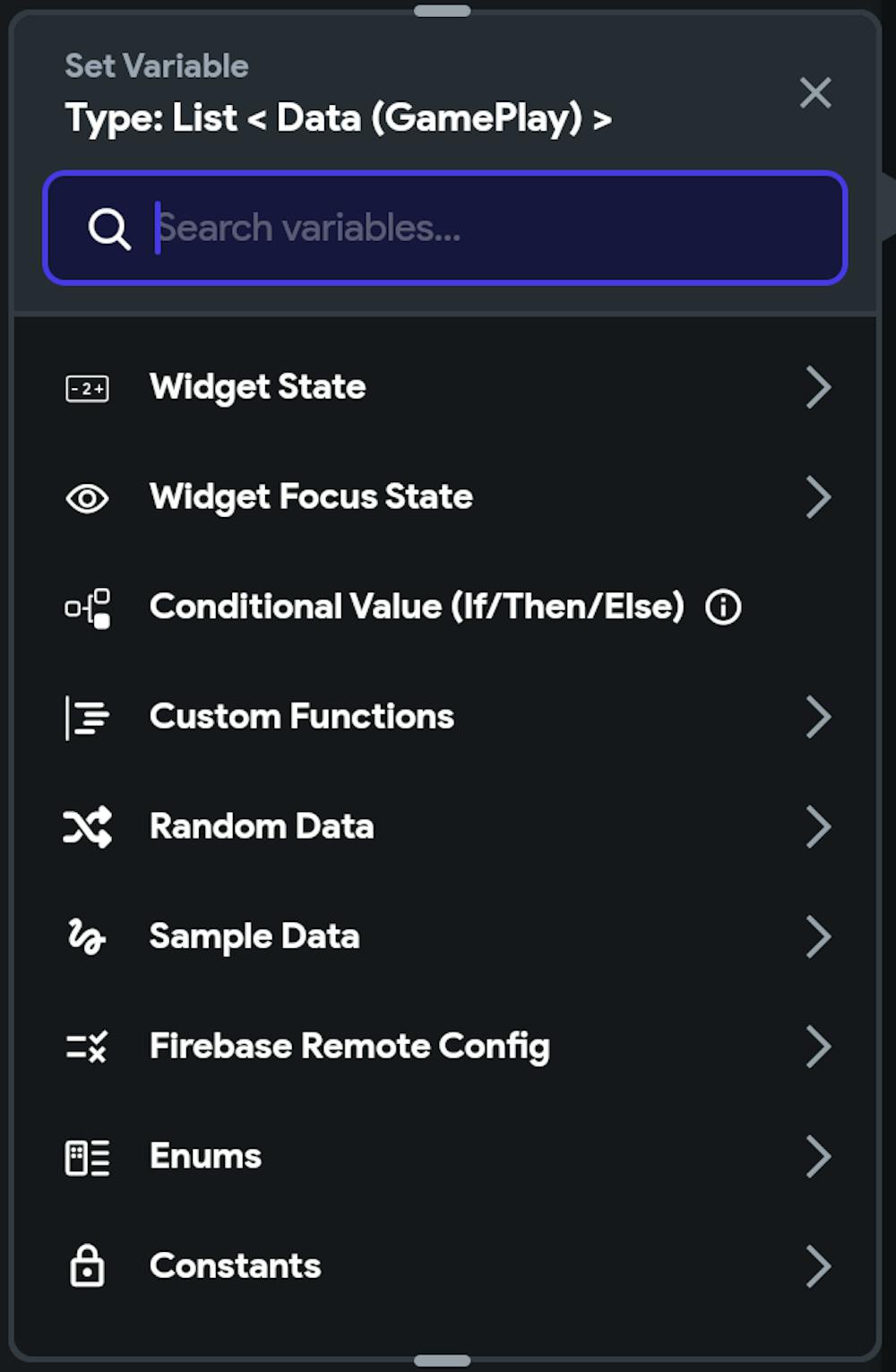Screen dimensions: 896x1372
Task: Show info about Conditional Value
Action: 723,608
